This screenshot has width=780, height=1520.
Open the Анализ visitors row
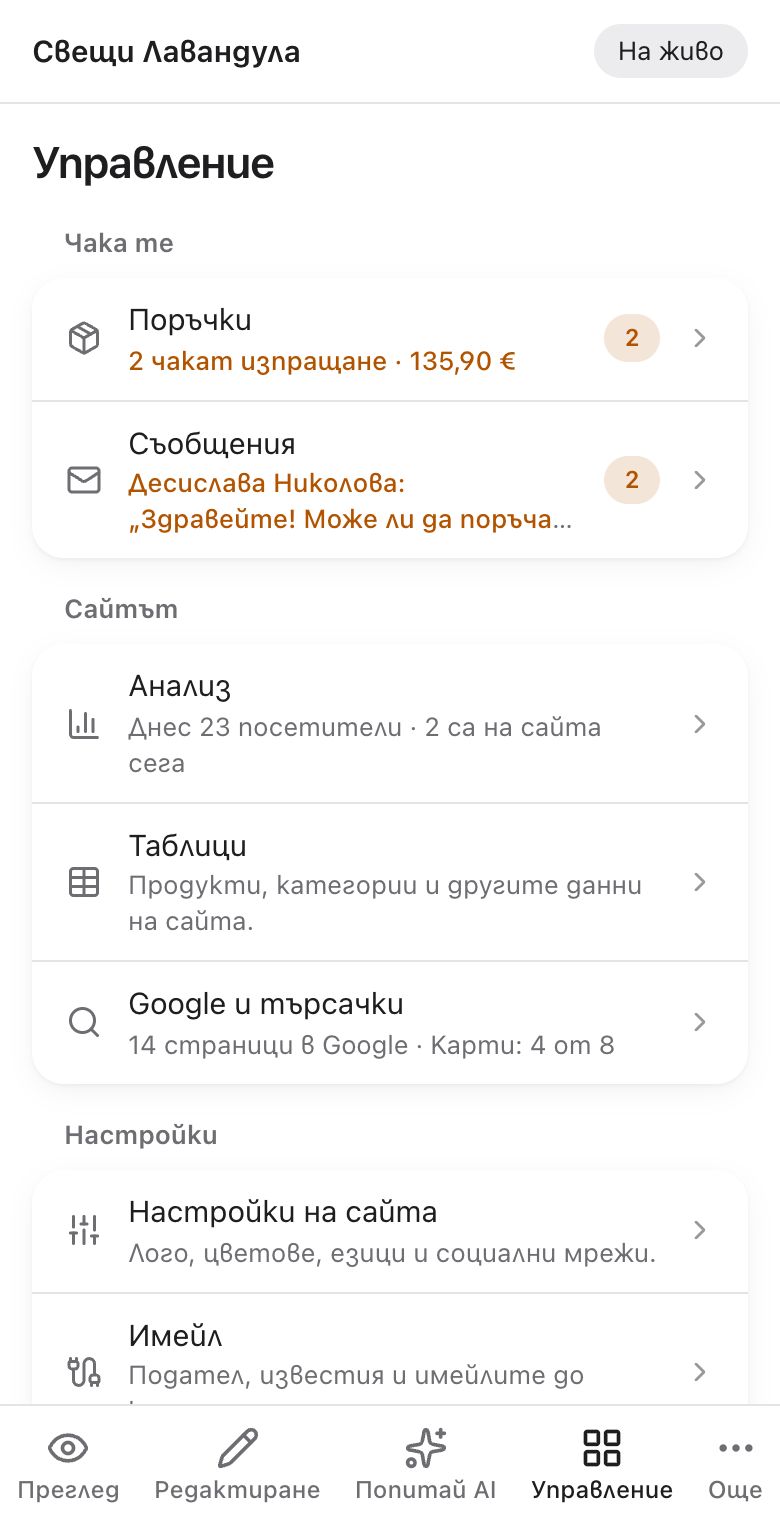point(390,724)
